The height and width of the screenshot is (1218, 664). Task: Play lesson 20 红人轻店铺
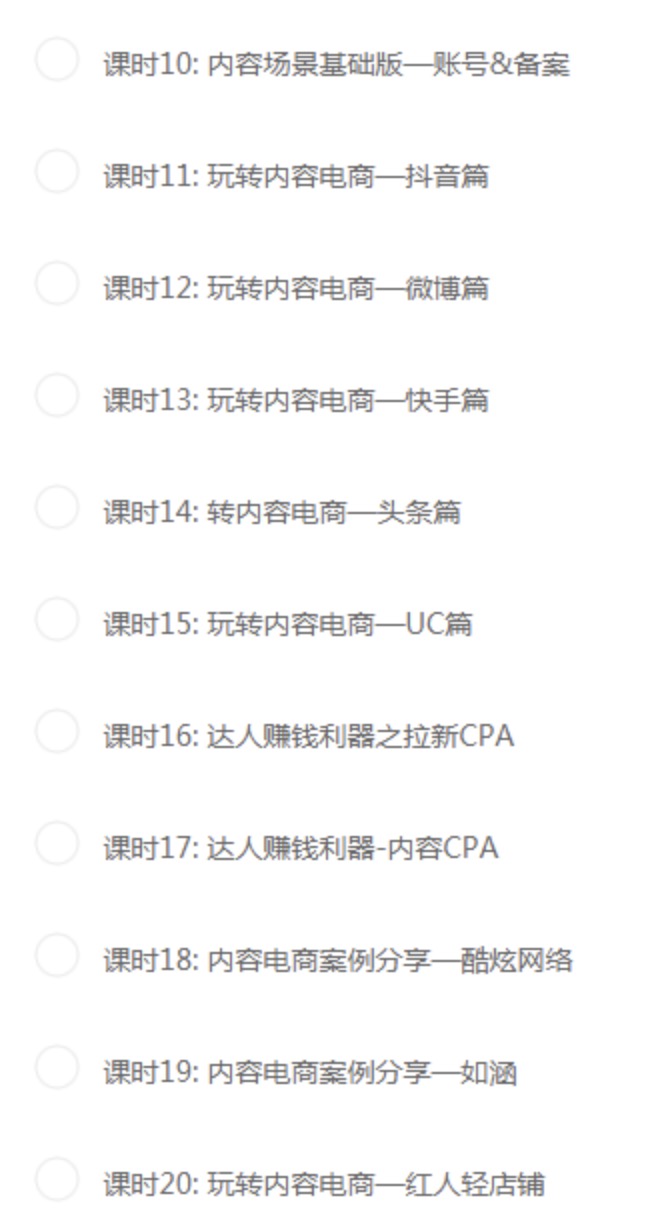coord(324,1185)
